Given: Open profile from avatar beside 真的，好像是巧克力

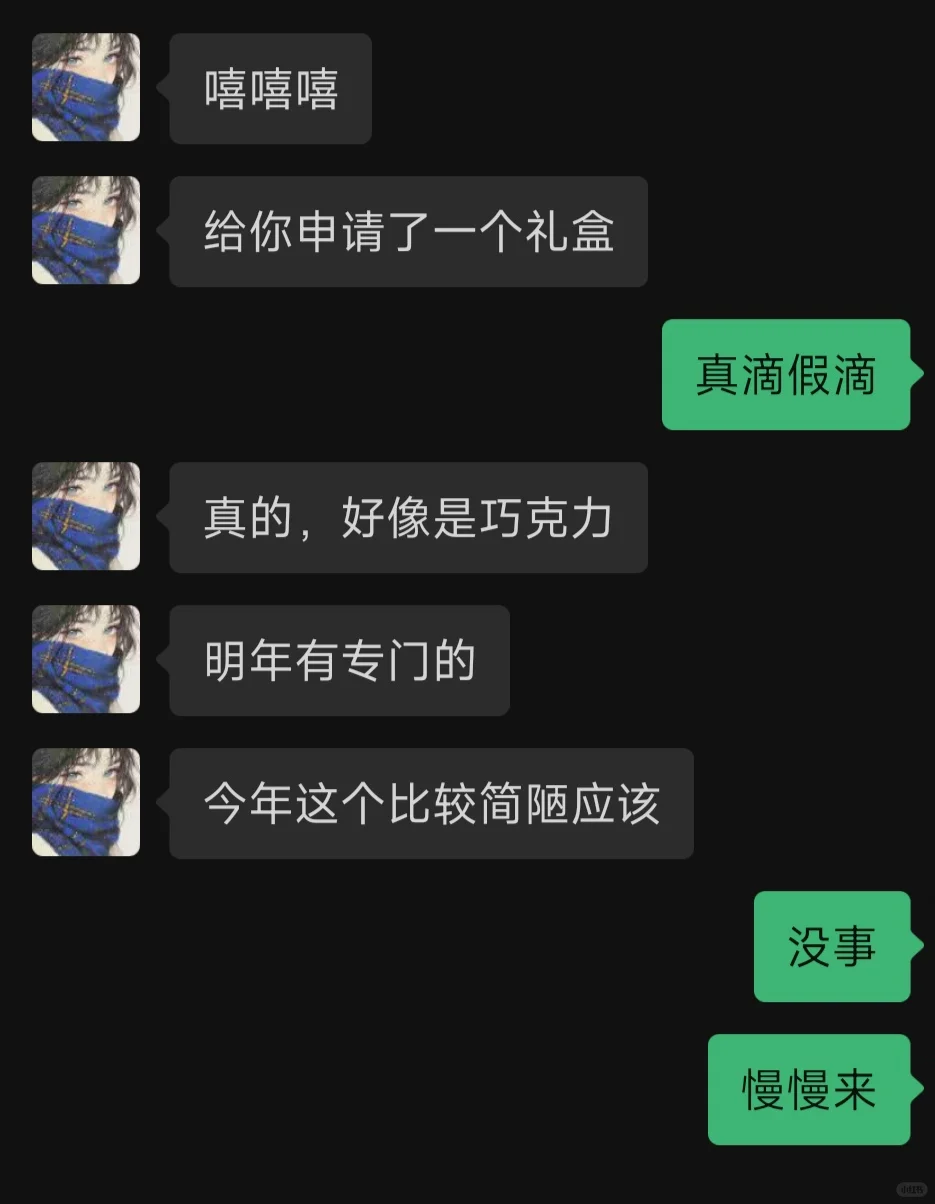Looking at the screenshot, I should point(86,516).
